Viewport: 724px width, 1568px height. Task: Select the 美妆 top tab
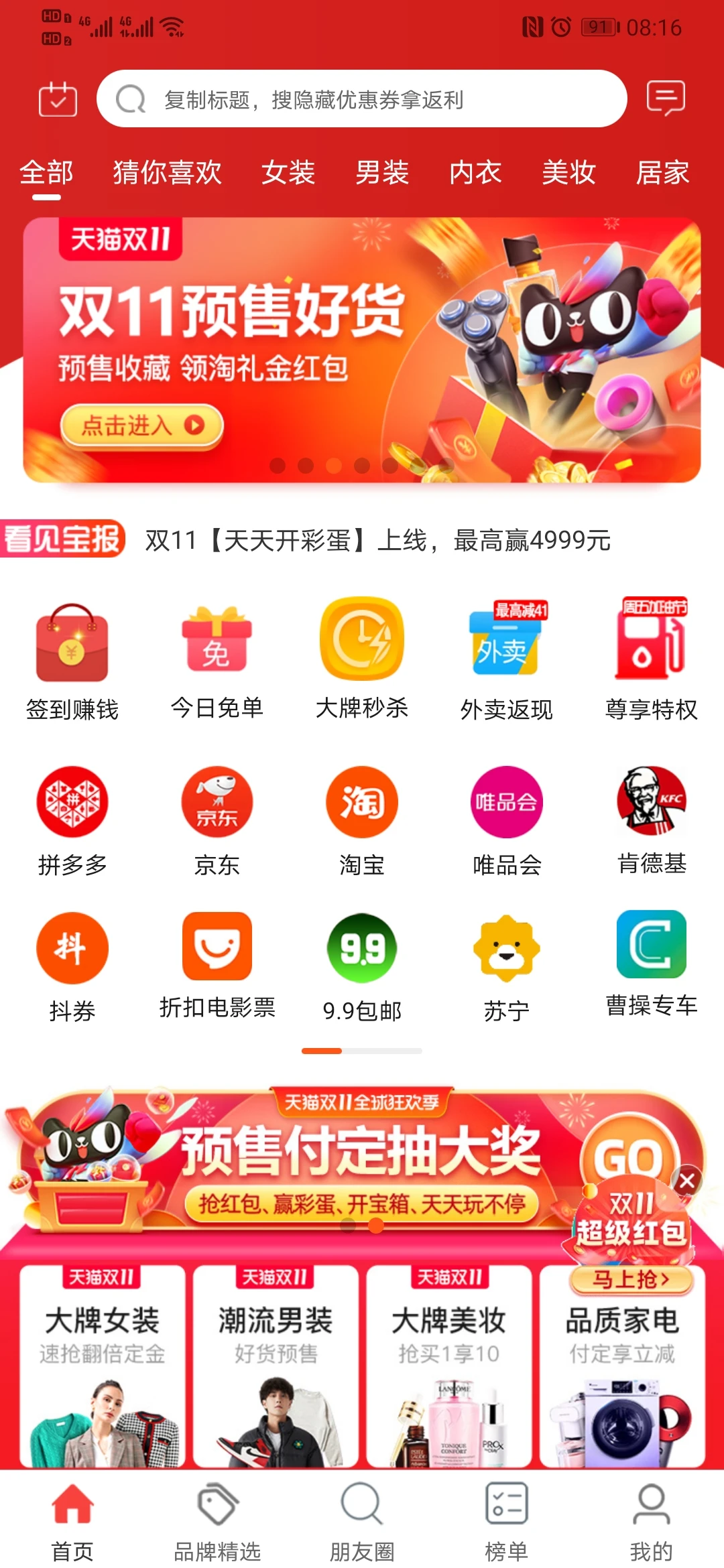(568, 173)
